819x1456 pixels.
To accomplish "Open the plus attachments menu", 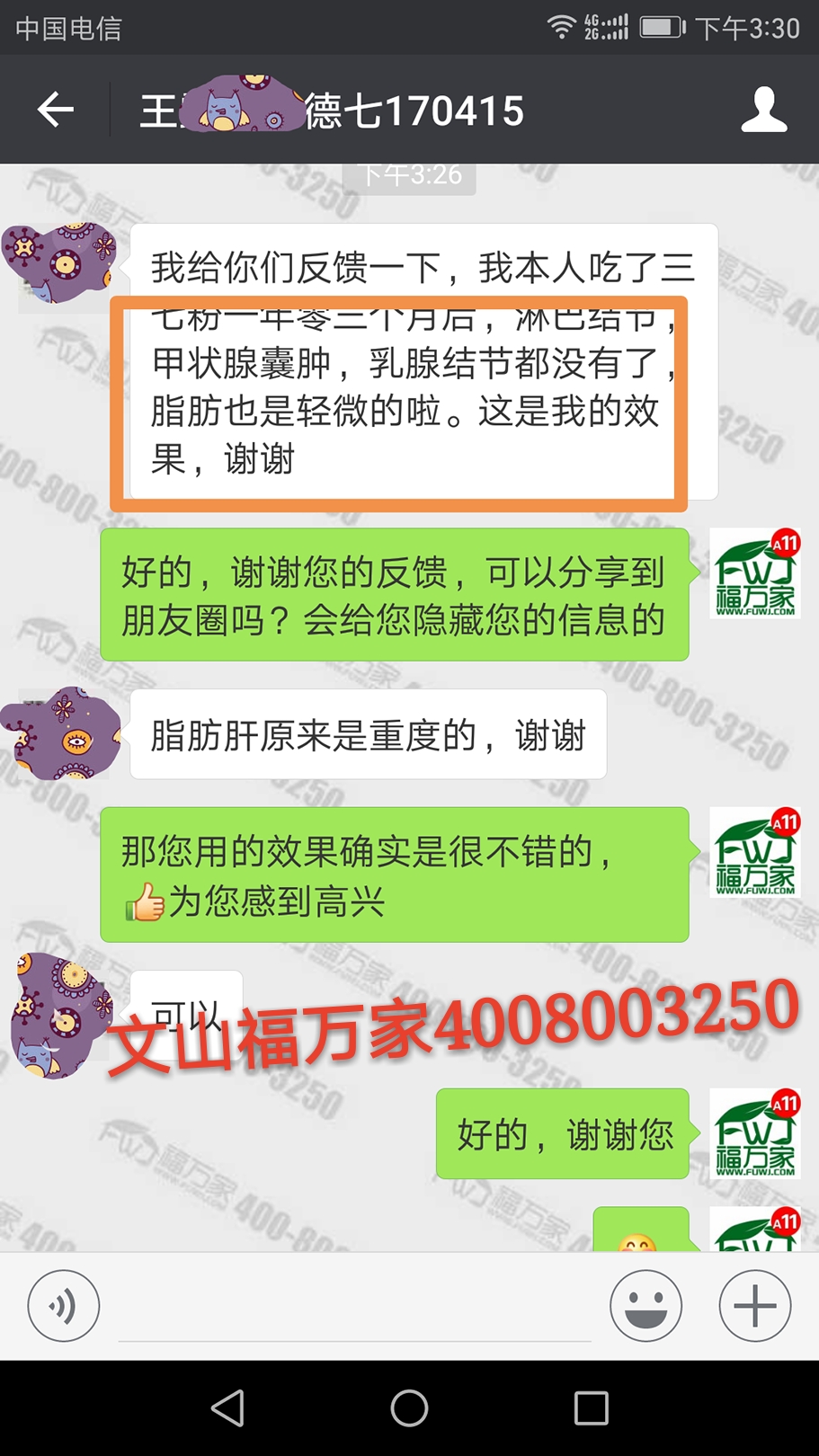I will (754, 1305).
